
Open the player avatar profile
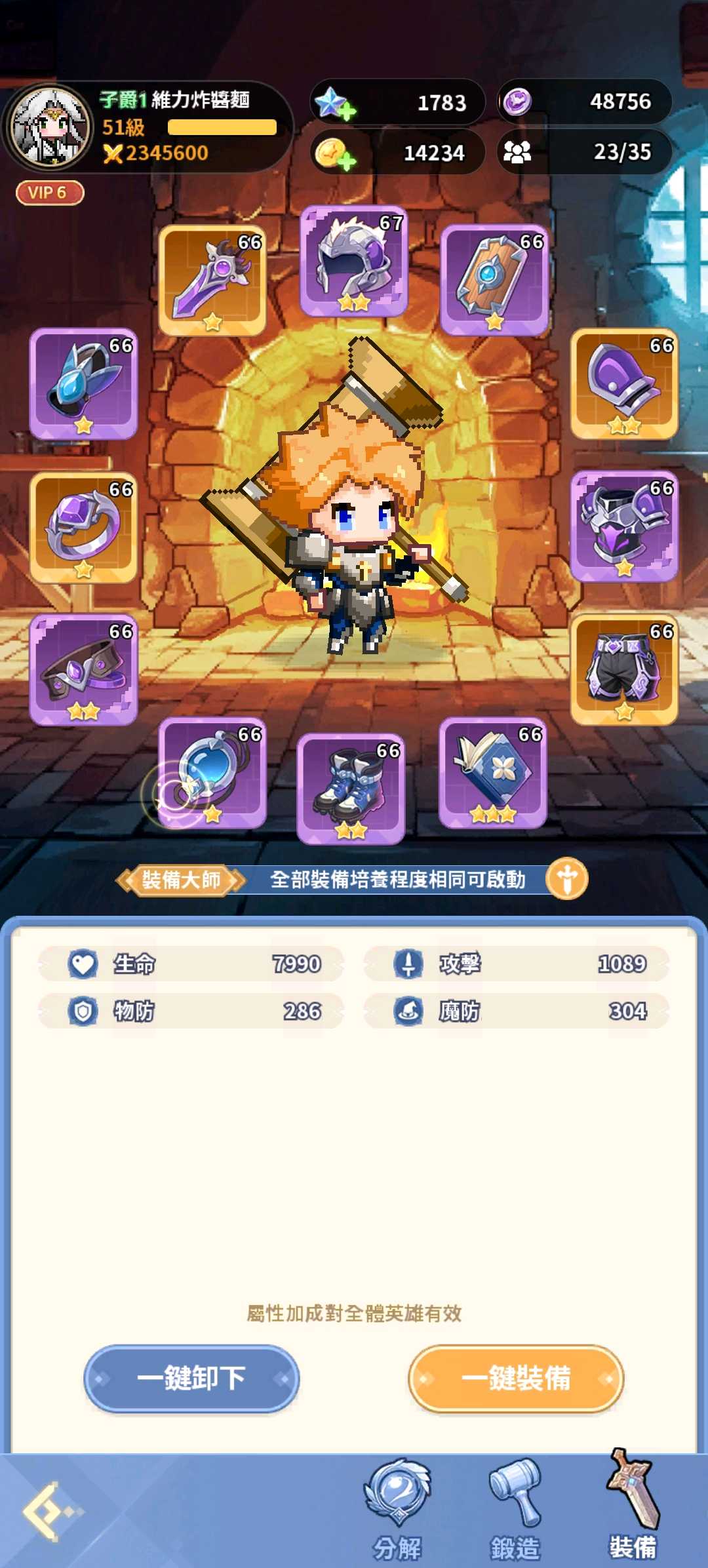coord(50,127)
